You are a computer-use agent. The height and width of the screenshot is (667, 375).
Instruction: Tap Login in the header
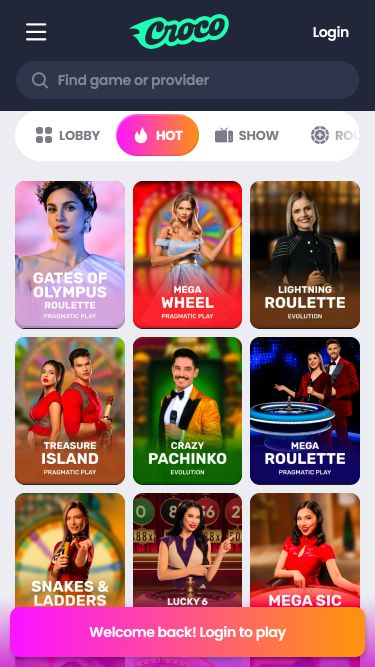pos(331,32)
